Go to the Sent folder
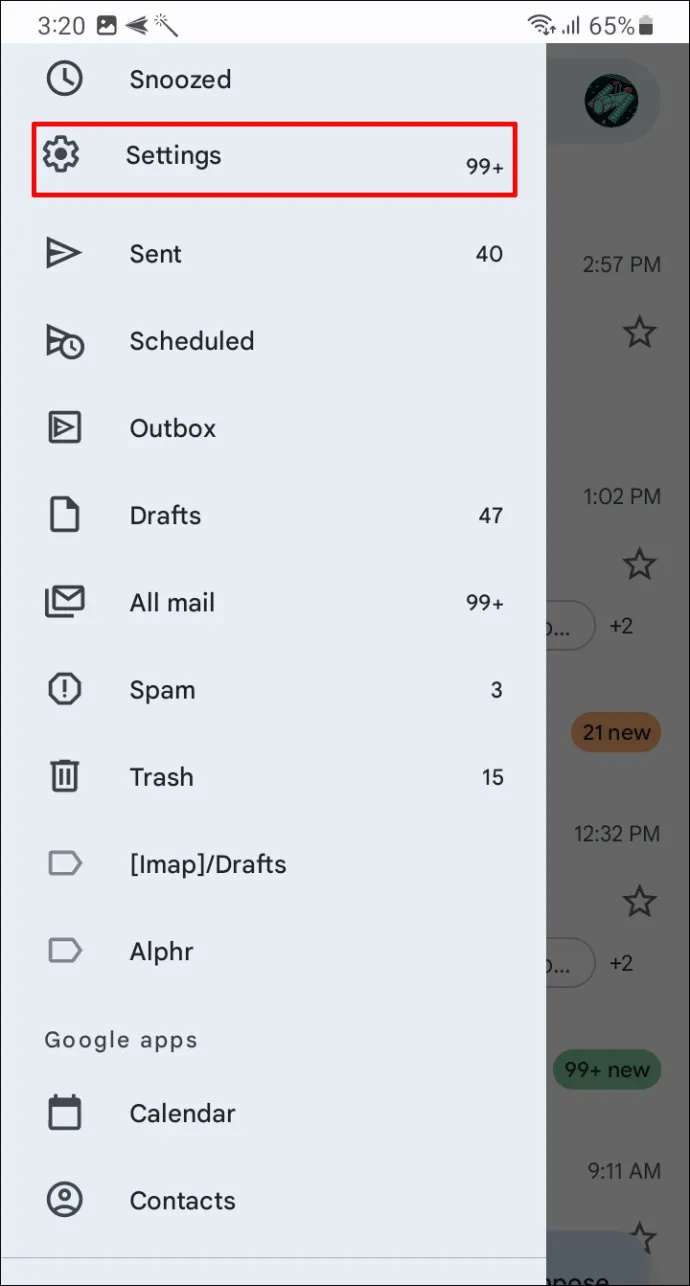Image resolution: width=690 pixels, height=1286 pixels. pos(273,254)
